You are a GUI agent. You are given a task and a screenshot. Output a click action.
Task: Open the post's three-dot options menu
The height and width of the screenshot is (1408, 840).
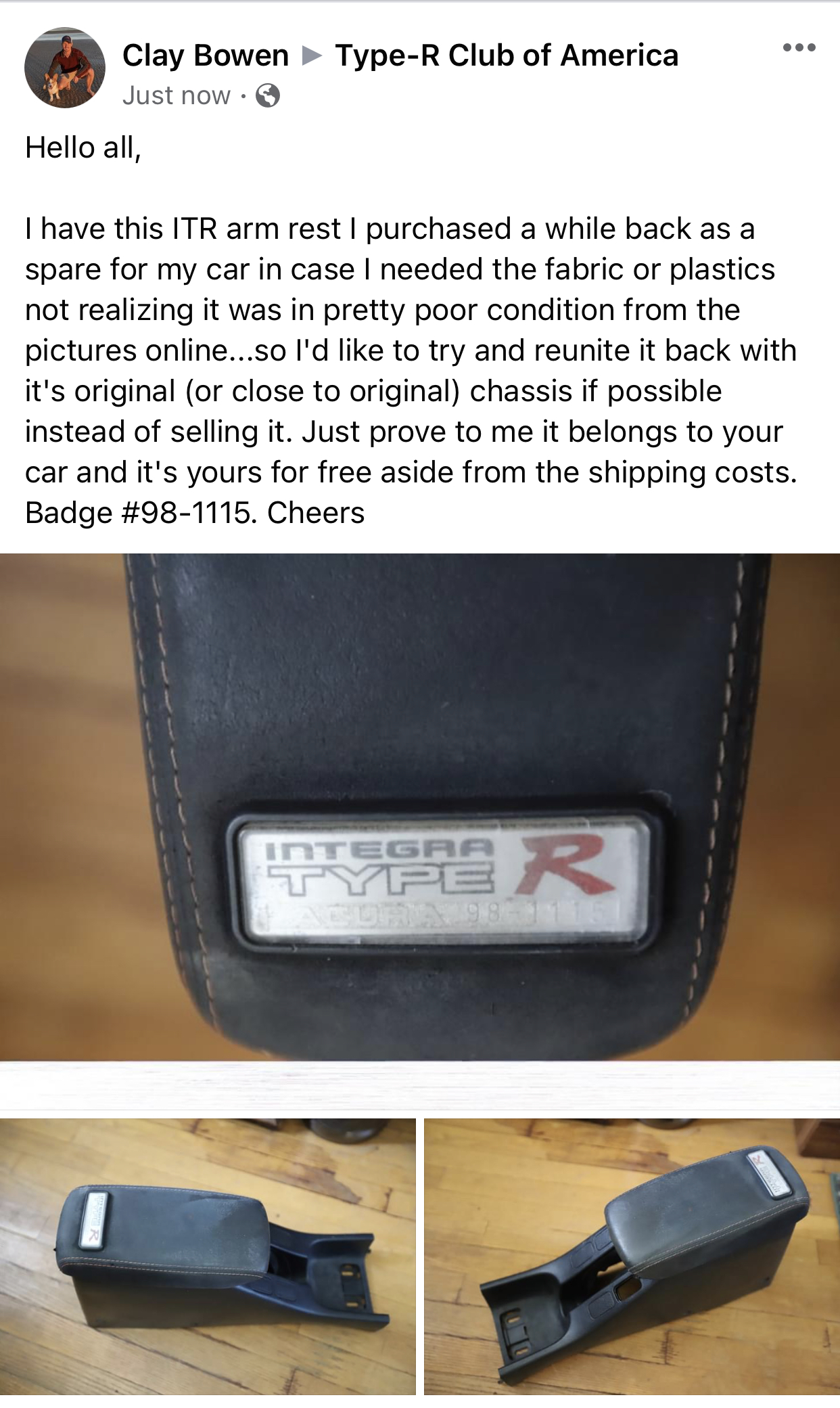[x=799, y=47]
